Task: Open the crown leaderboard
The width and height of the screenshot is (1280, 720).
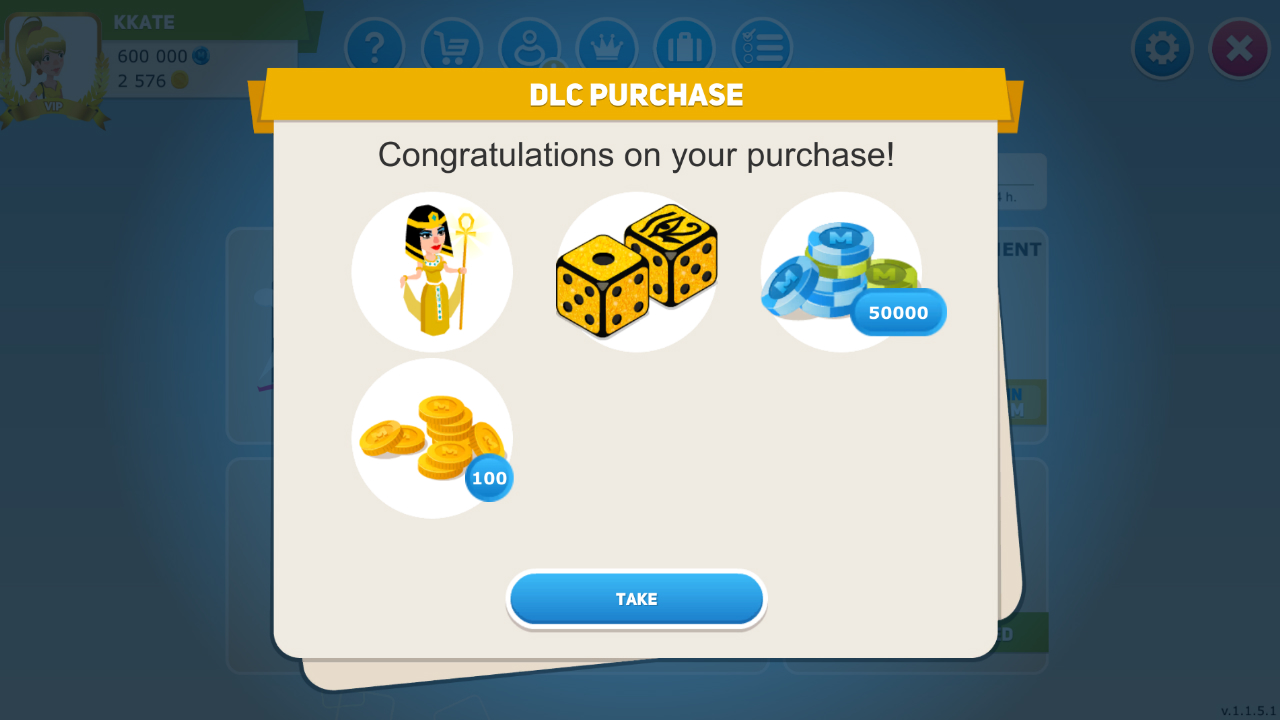Action: click(607, 47)
